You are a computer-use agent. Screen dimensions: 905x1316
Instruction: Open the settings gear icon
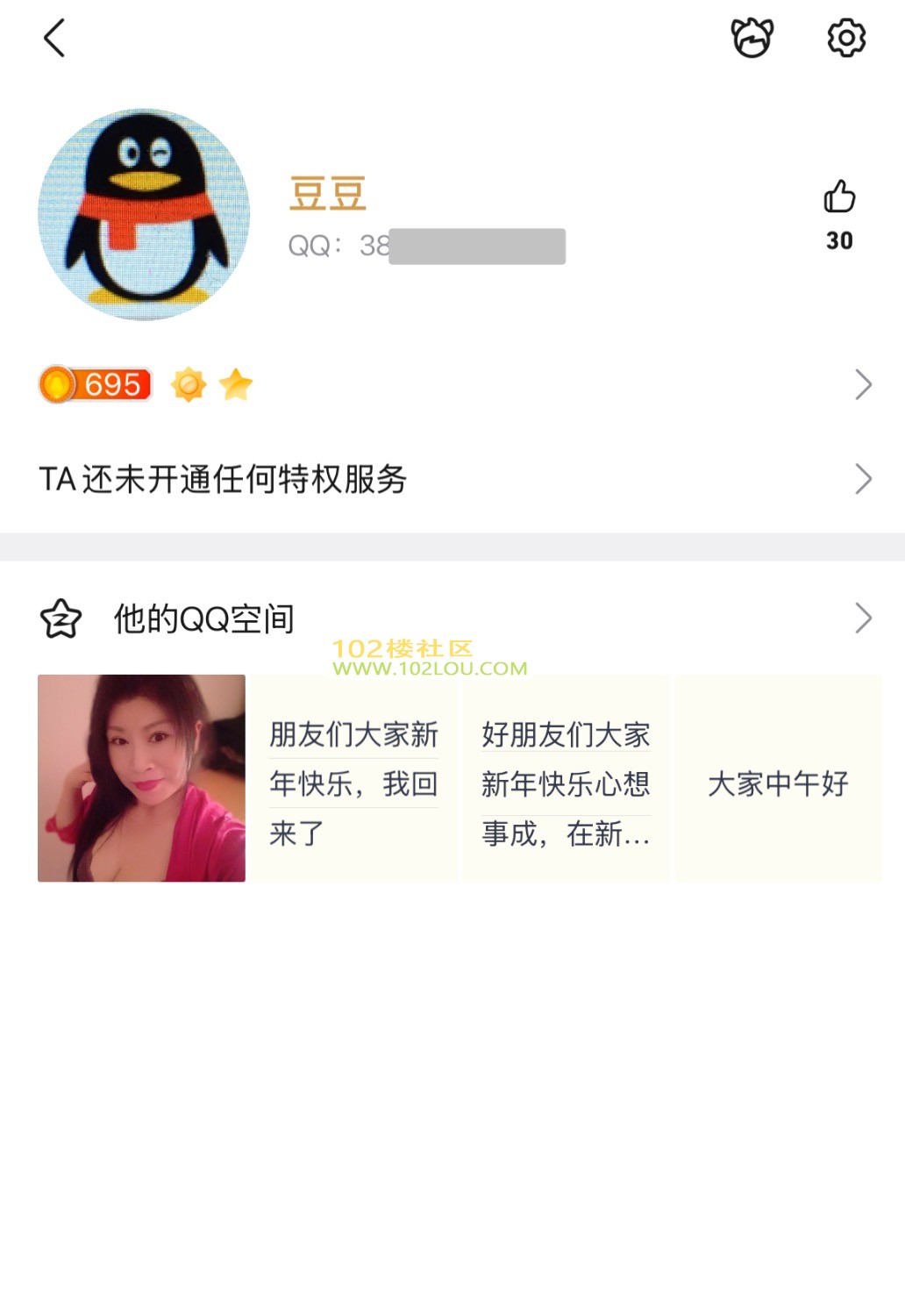pyautogui.click(x=846, y=39)
